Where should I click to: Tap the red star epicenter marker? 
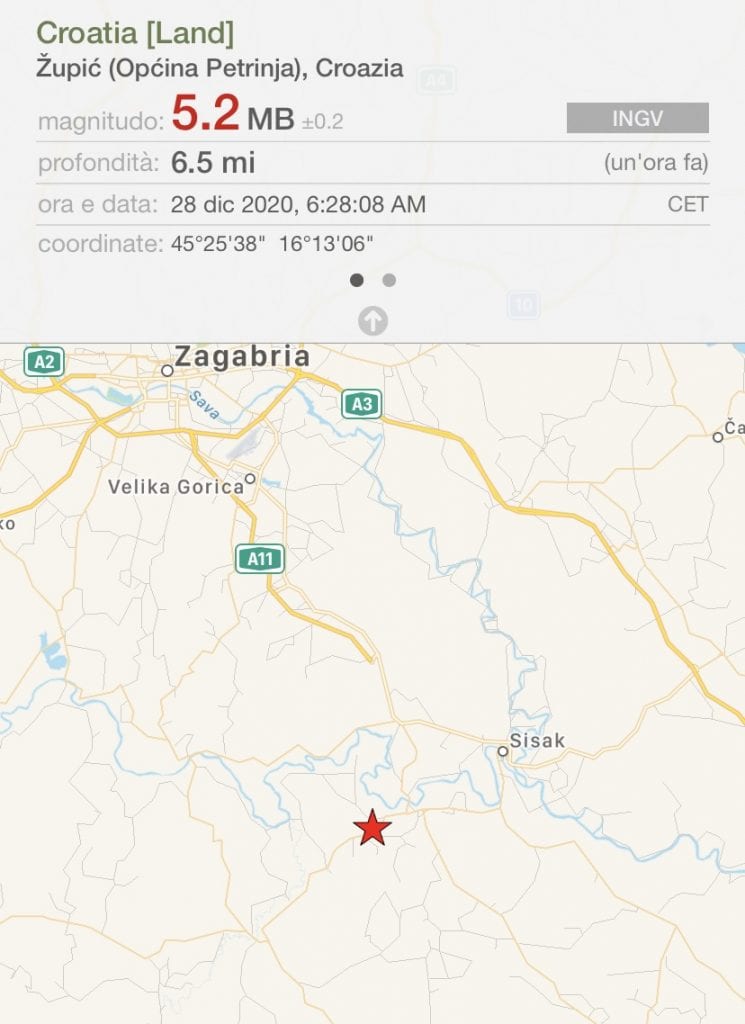click(372, 828)
